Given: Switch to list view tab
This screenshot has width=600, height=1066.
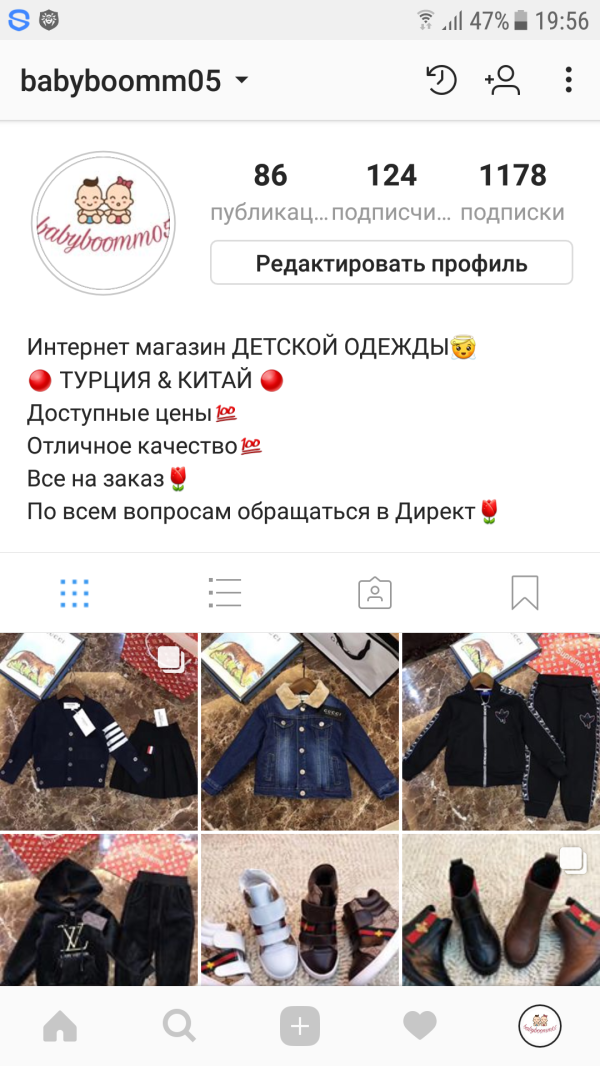Looking at the screenshot, I should tap(225, 593).
